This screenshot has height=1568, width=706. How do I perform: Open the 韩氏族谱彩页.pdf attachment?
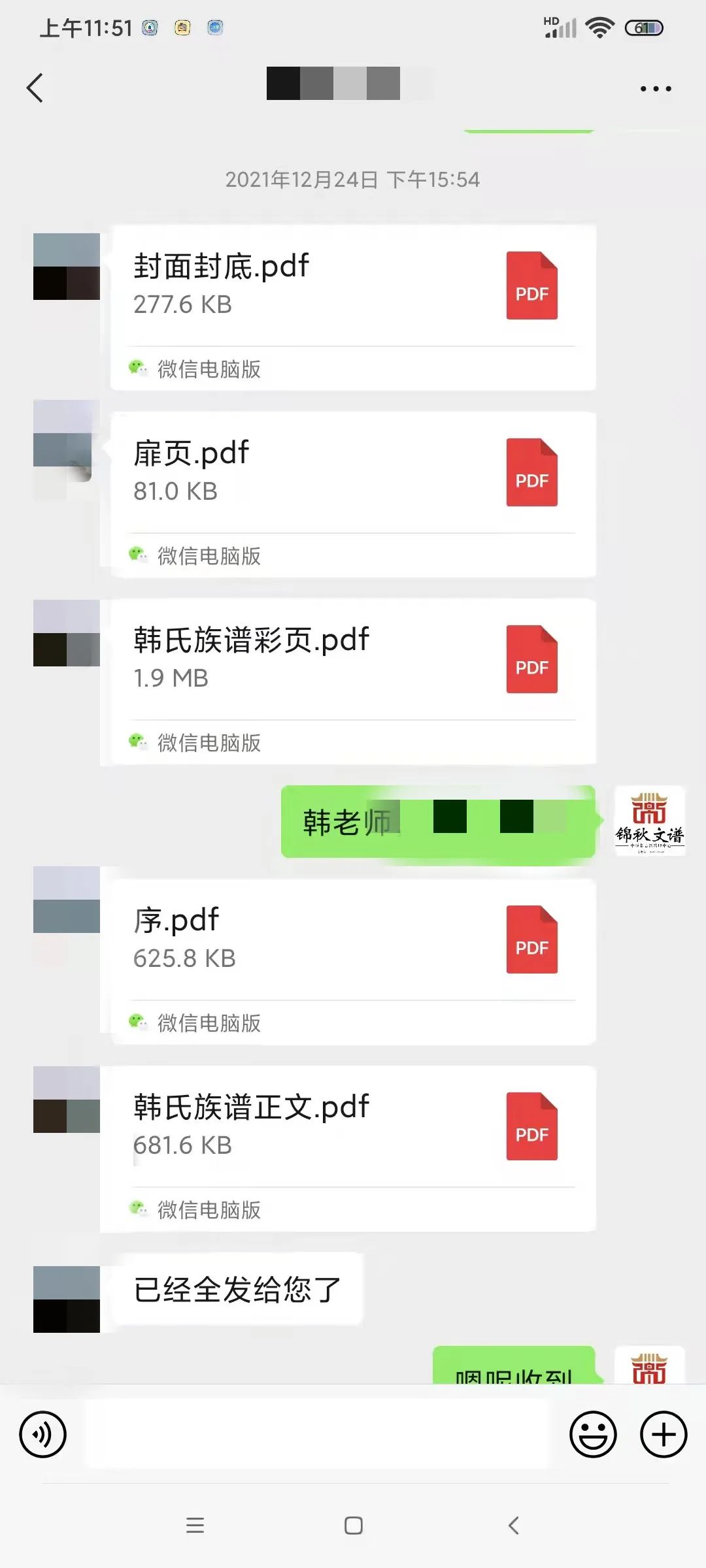coord(353,660)
